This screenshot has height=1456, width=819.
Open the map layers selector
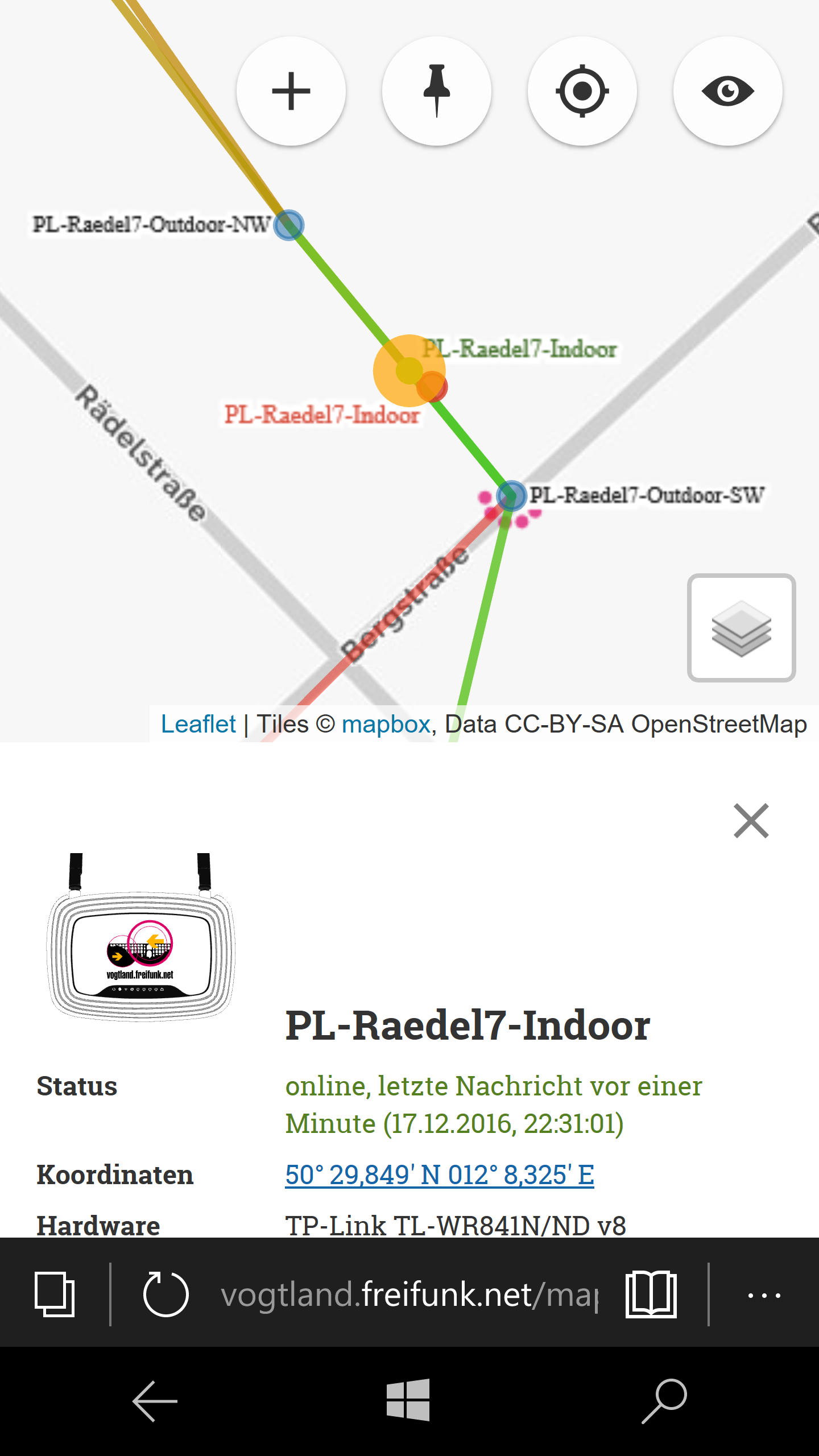[x=741, y=628]
